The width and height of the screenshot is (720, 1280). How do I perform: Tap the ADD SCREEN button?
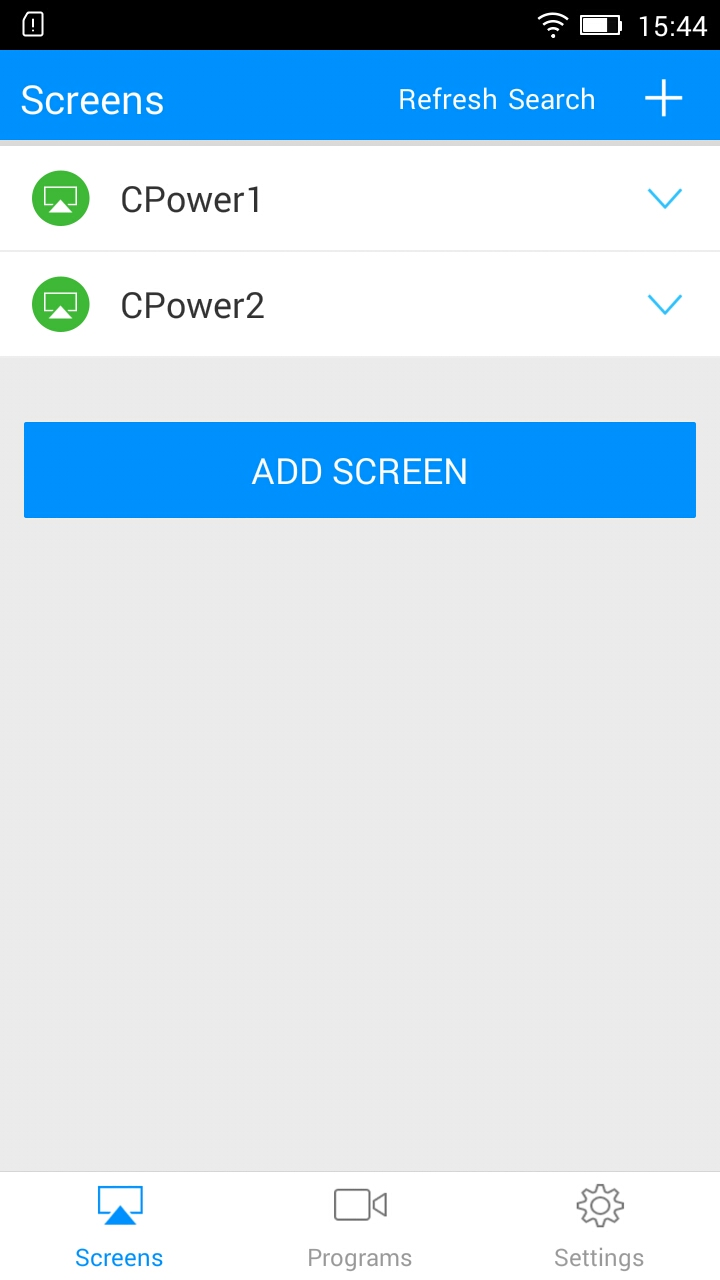(360, 470)
